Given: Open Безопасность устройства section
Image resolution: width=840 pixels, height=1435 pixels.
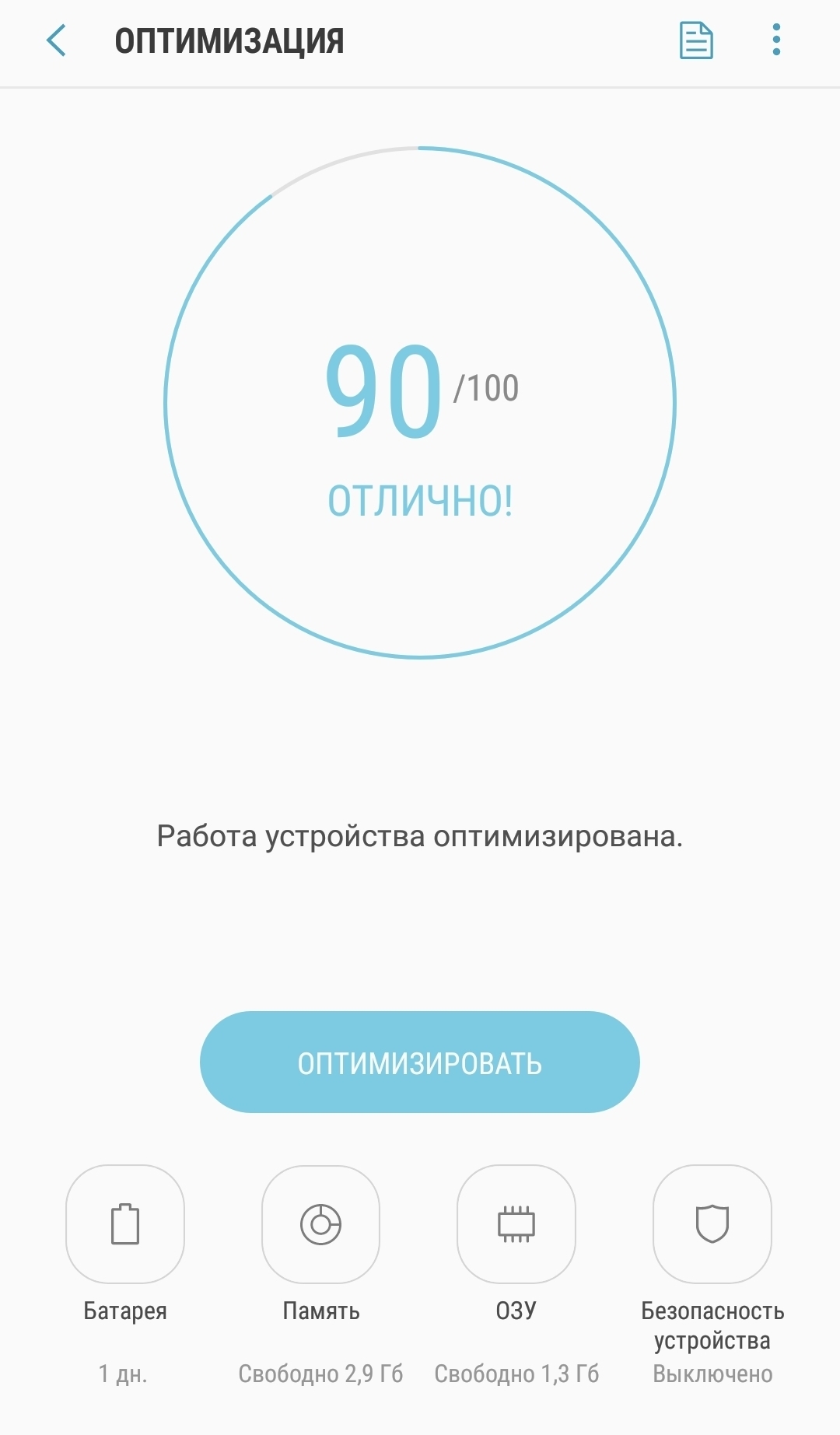Looking at the screenshot, I should coord(712,1224).
